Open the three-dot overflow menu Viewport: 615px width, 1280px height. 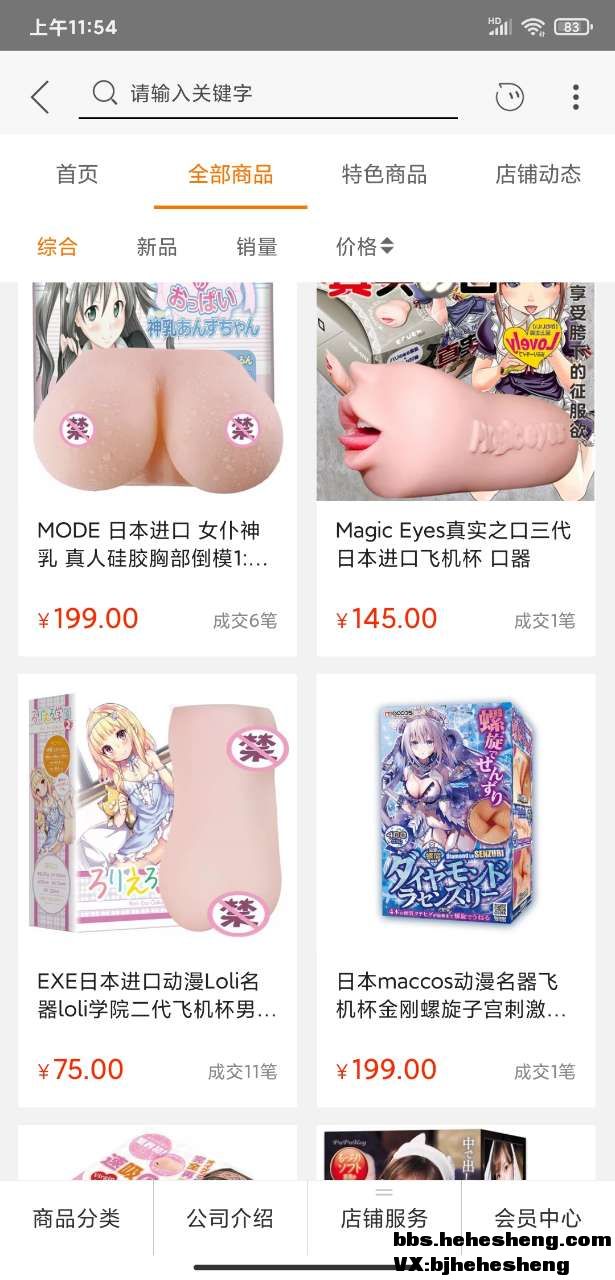(x=575, y=97)
